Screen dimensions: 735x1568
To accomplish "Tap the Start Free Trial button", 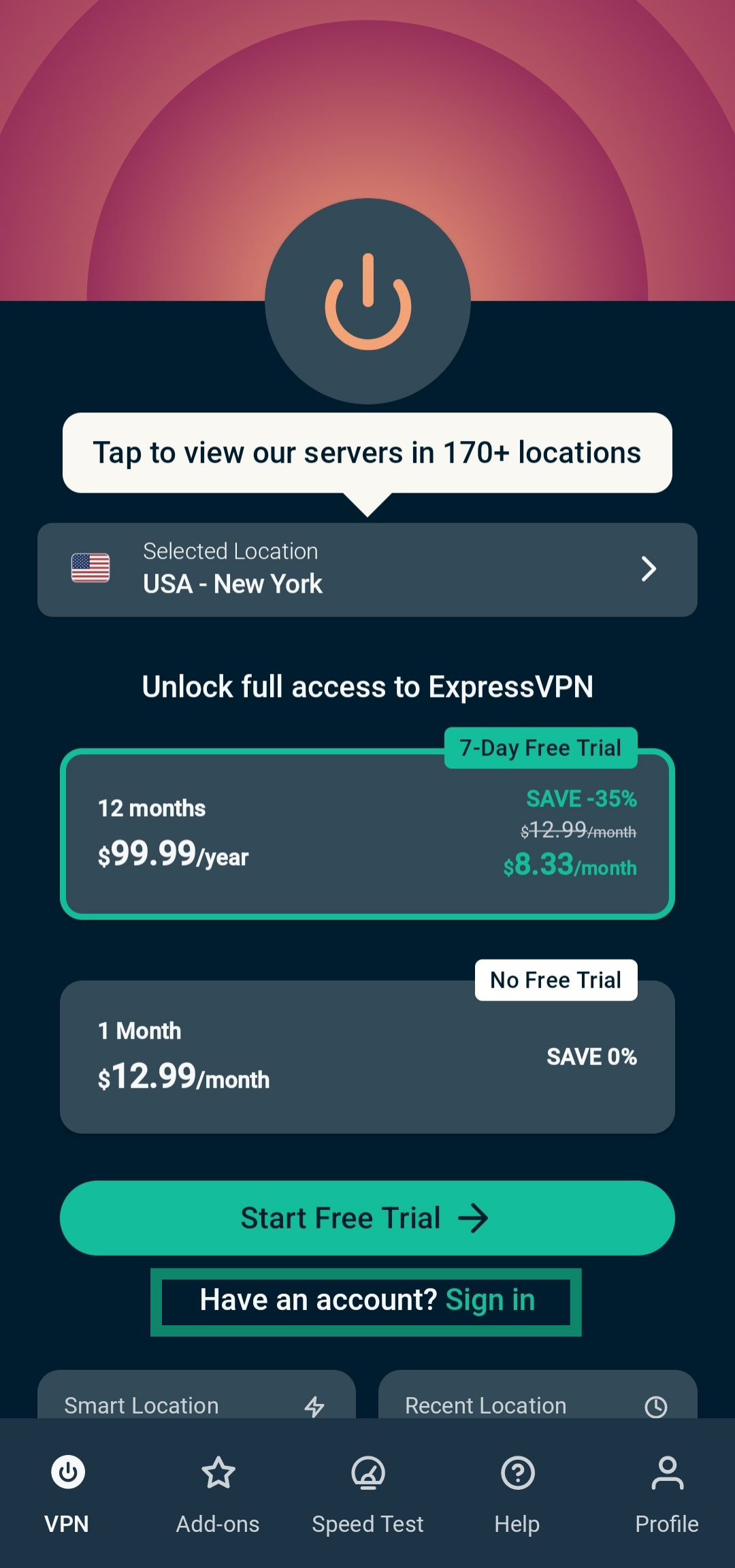I will 367,1218.
